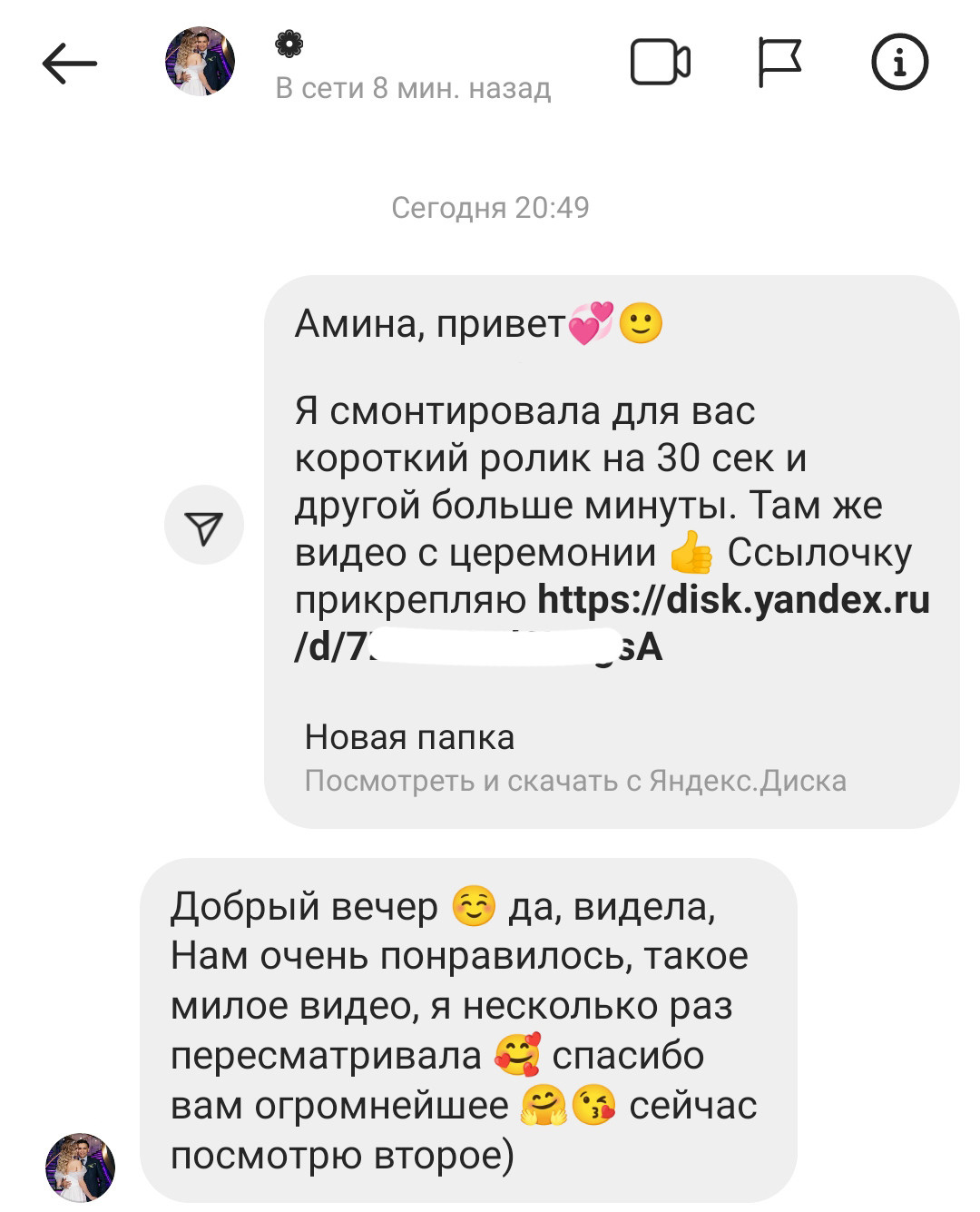The image size is (980, 1212).
Task: Open the 'Новая папка' attachment
Action: point(409,737)
